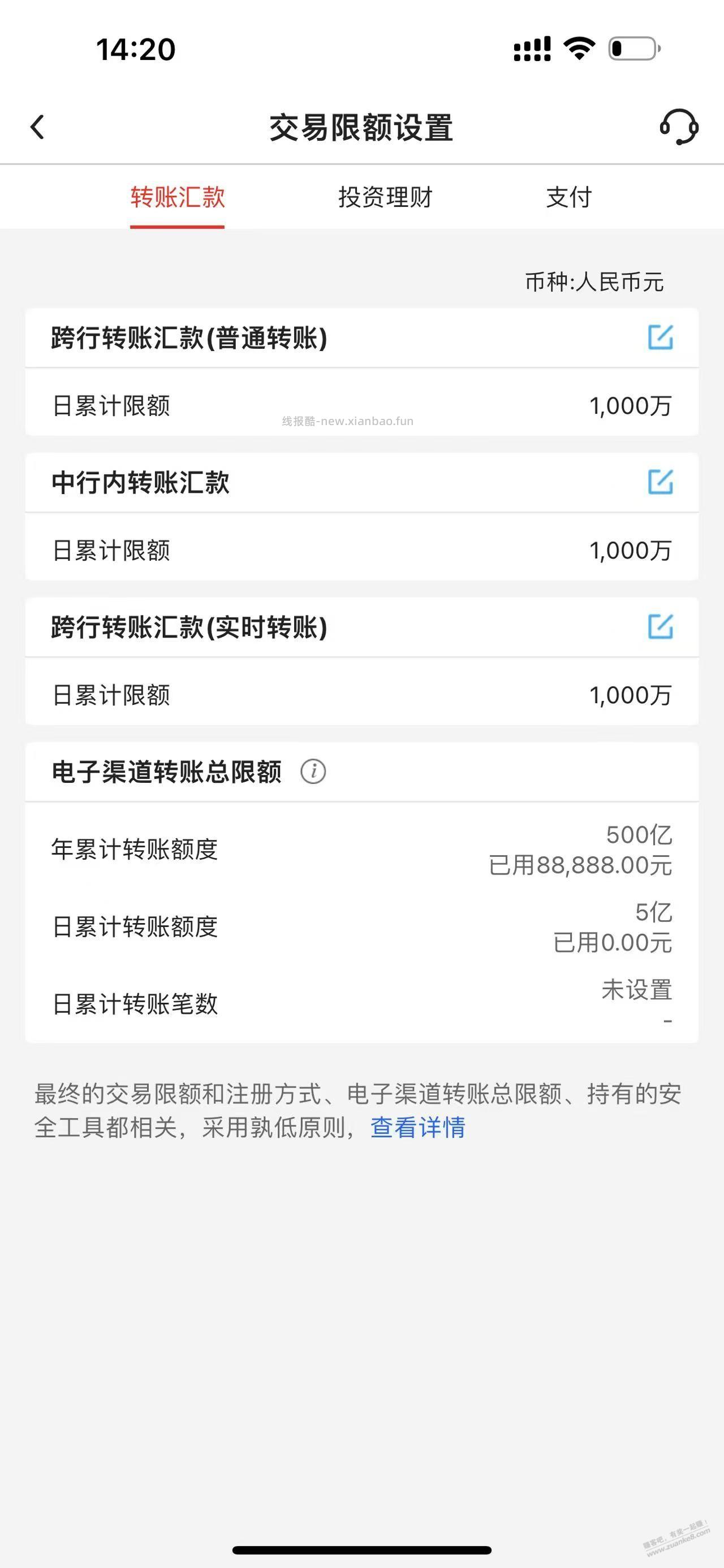
Task: Open 电子渠道转账总限额 info tooltip
Action: (313, 772)
